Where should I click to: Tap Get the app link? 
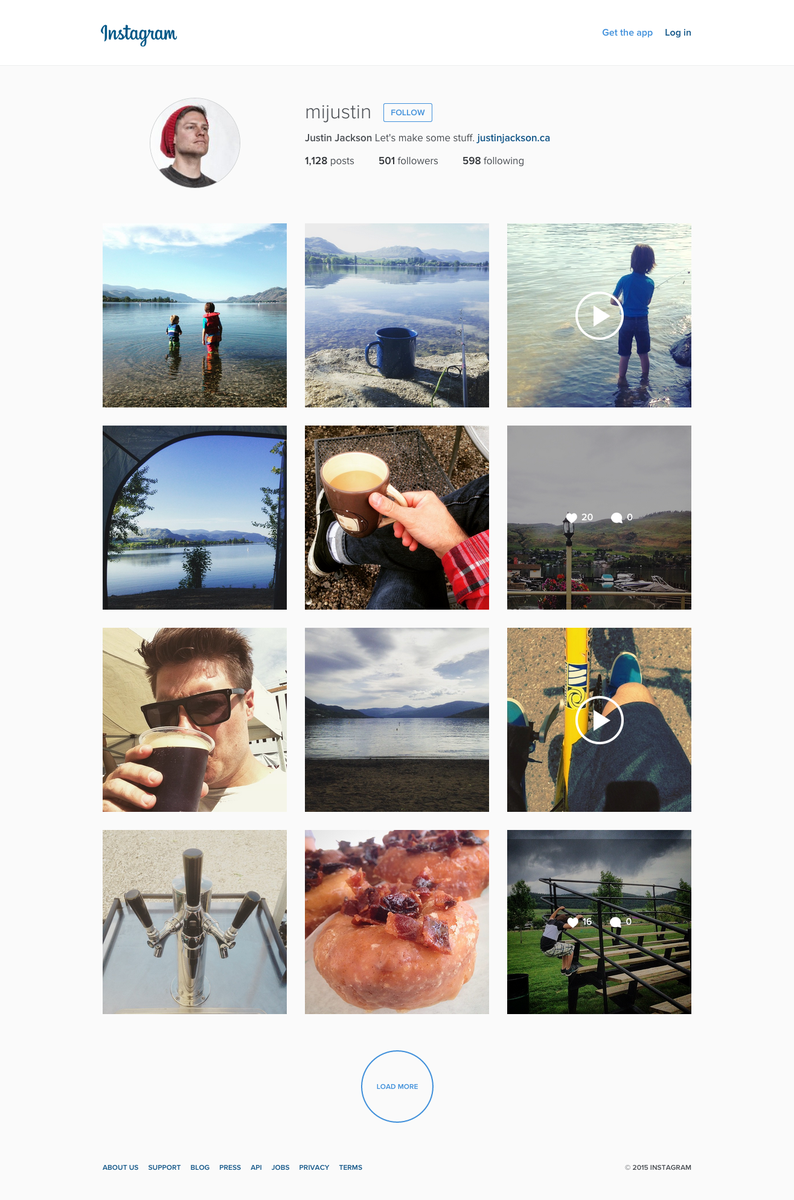(627, 33)
